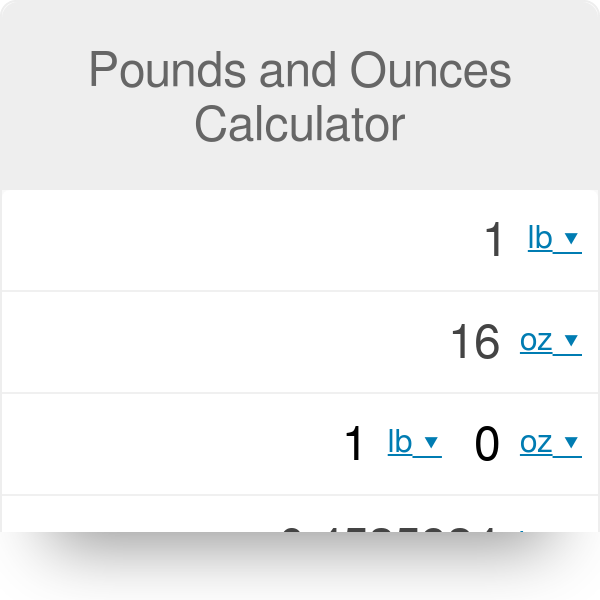Open the lb unit dropdown in first row
The width and height of the screenshot is (600, 600).
(553, 239)
